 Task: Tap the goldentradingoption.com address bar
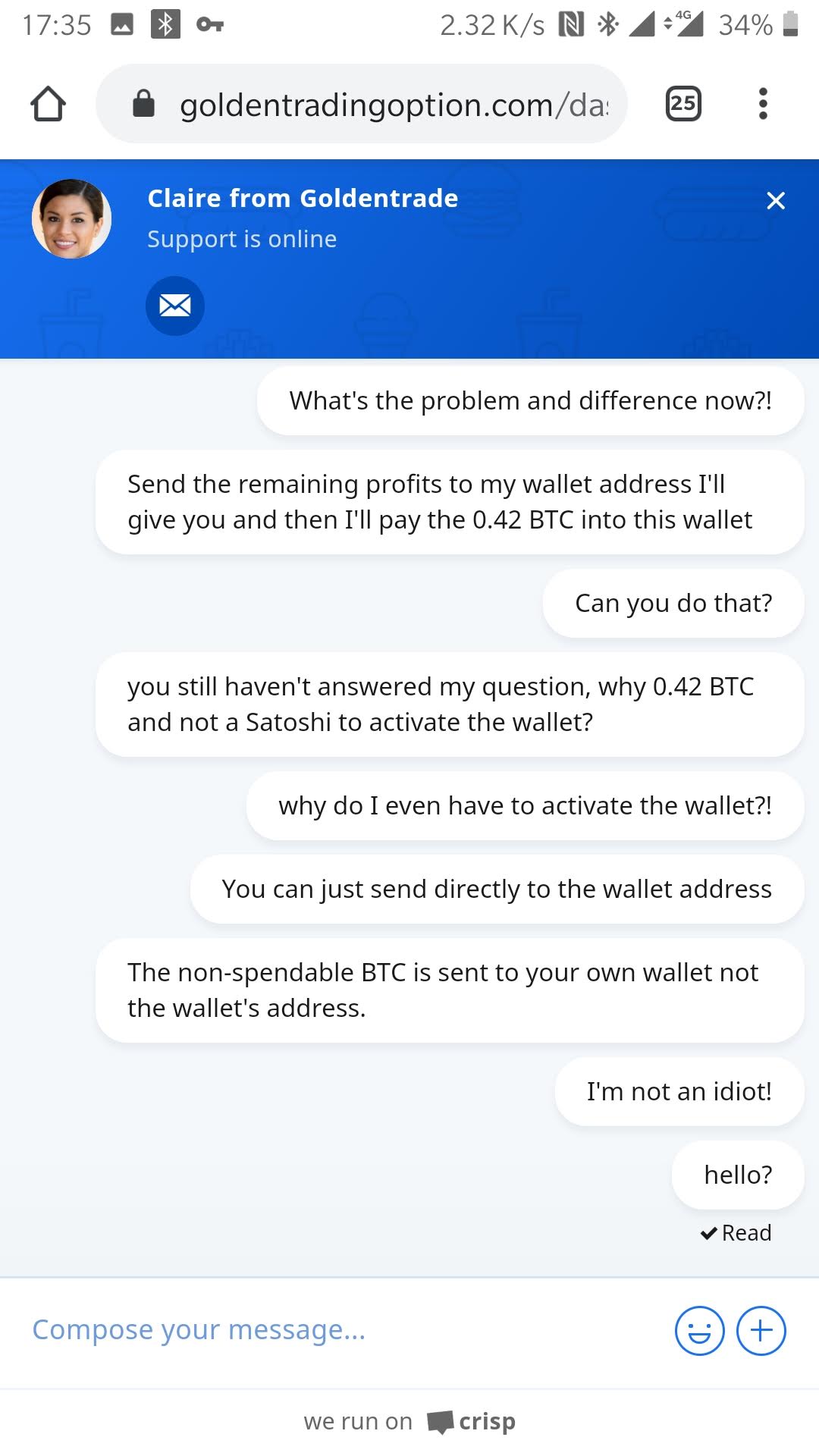(x=362, y=104)
